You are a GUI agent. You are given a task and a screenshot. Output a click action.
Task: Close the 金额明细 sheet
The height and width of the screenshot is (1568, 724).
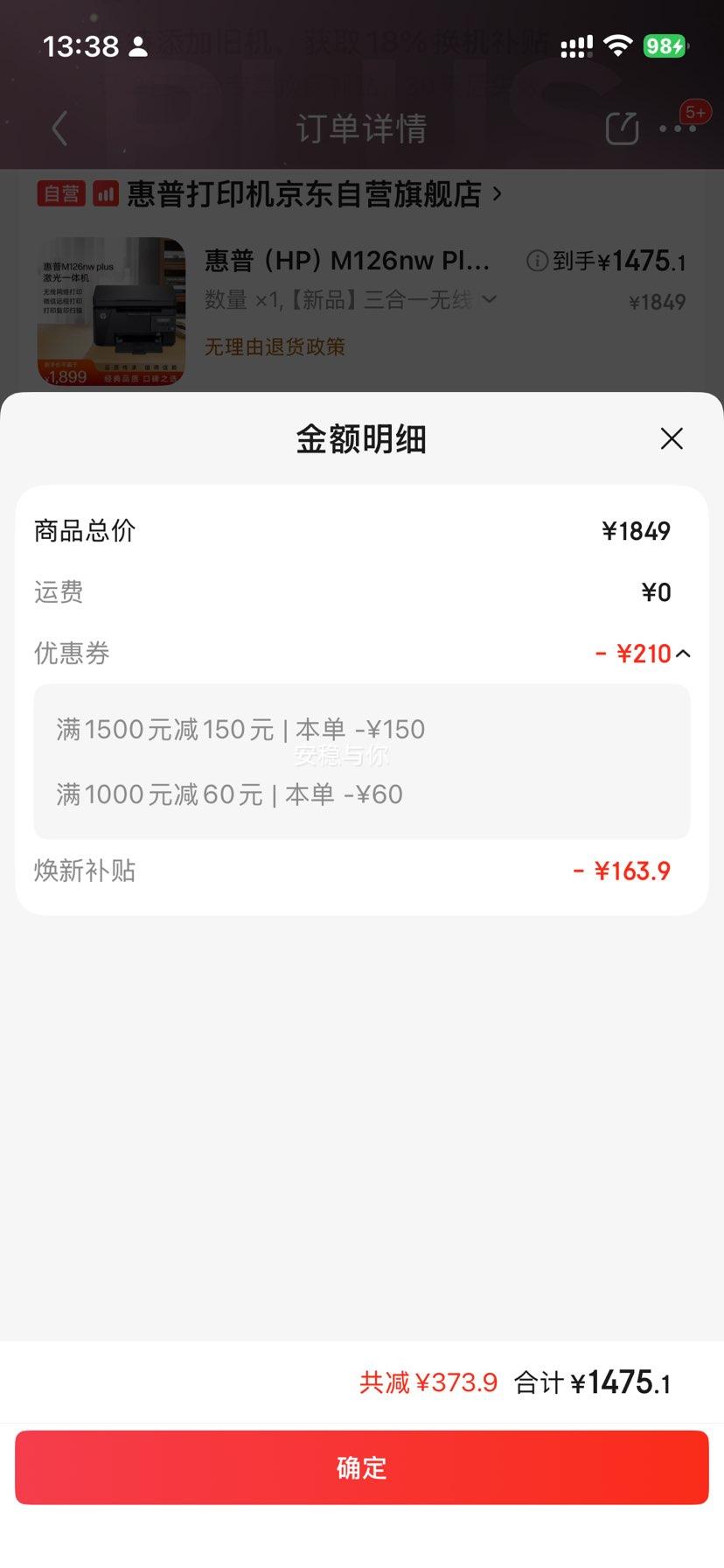672,438
